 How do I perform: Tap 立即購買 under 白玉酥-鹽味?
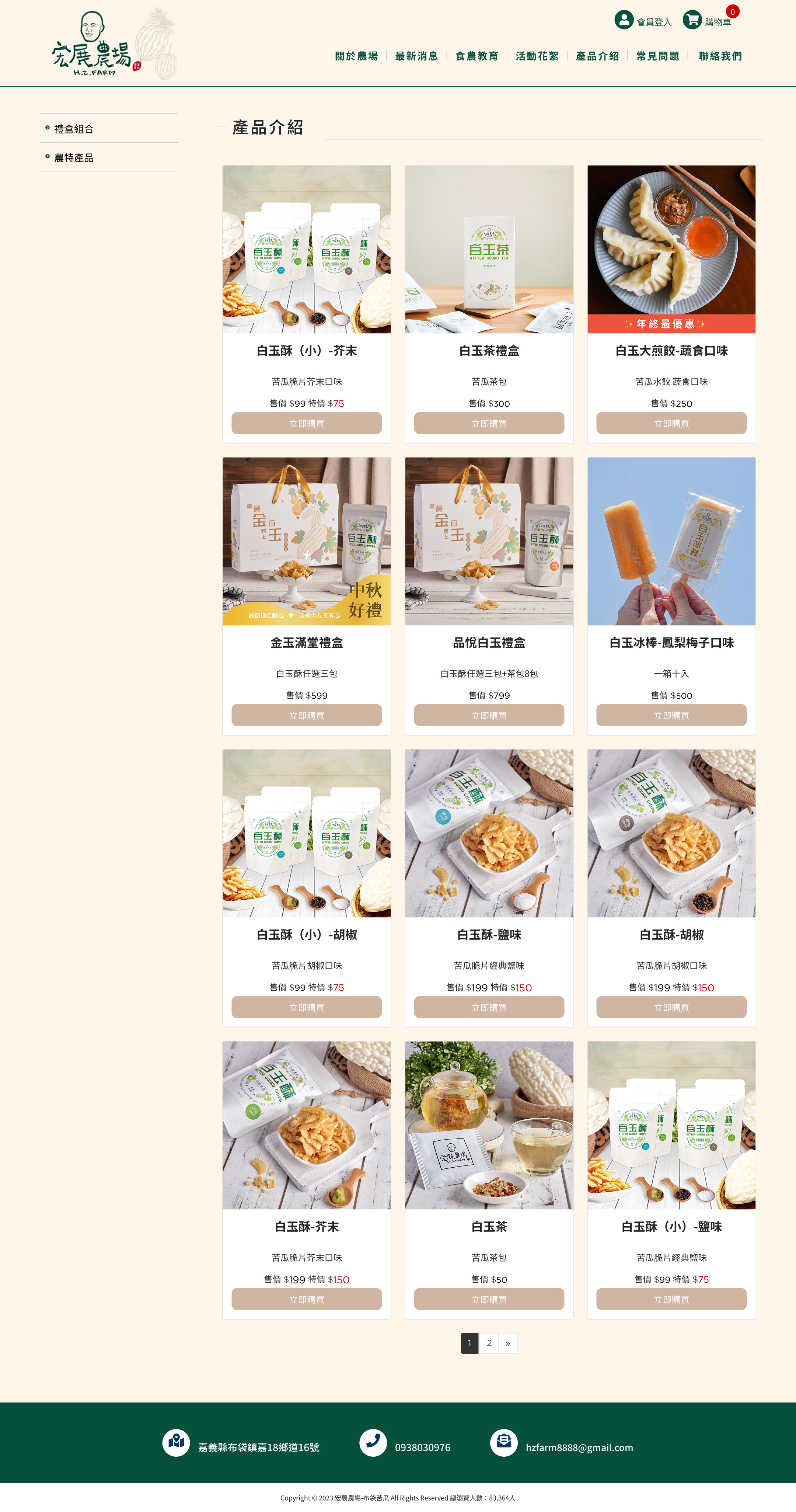(x=489, y=1007)
